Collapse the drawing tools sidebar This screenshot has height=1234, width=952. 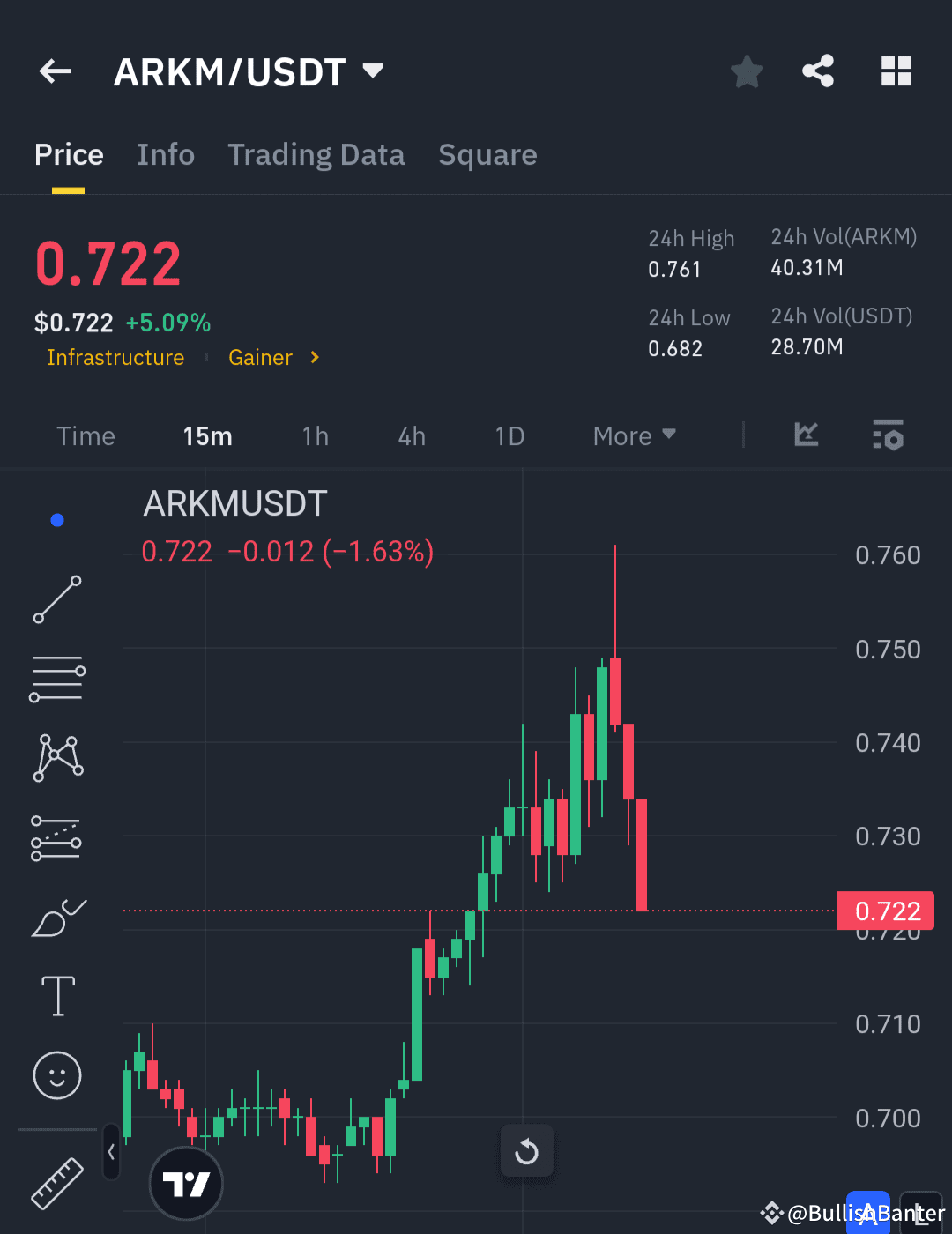click(111, 1150)
